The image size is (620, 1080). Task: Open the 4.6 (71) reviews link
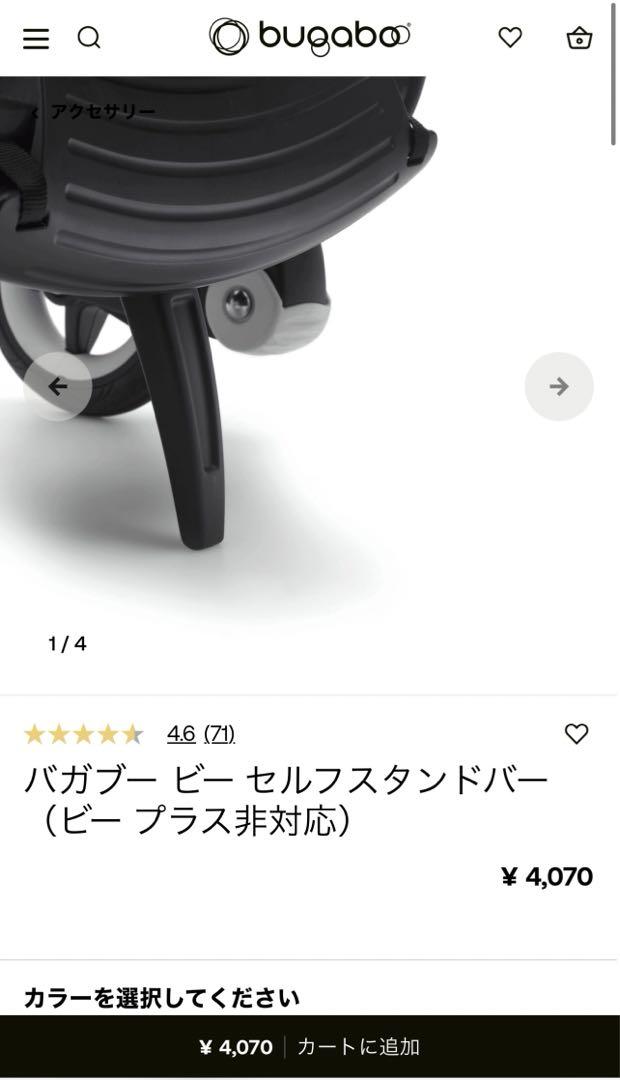pyautogui.click(x=200, y=734)
